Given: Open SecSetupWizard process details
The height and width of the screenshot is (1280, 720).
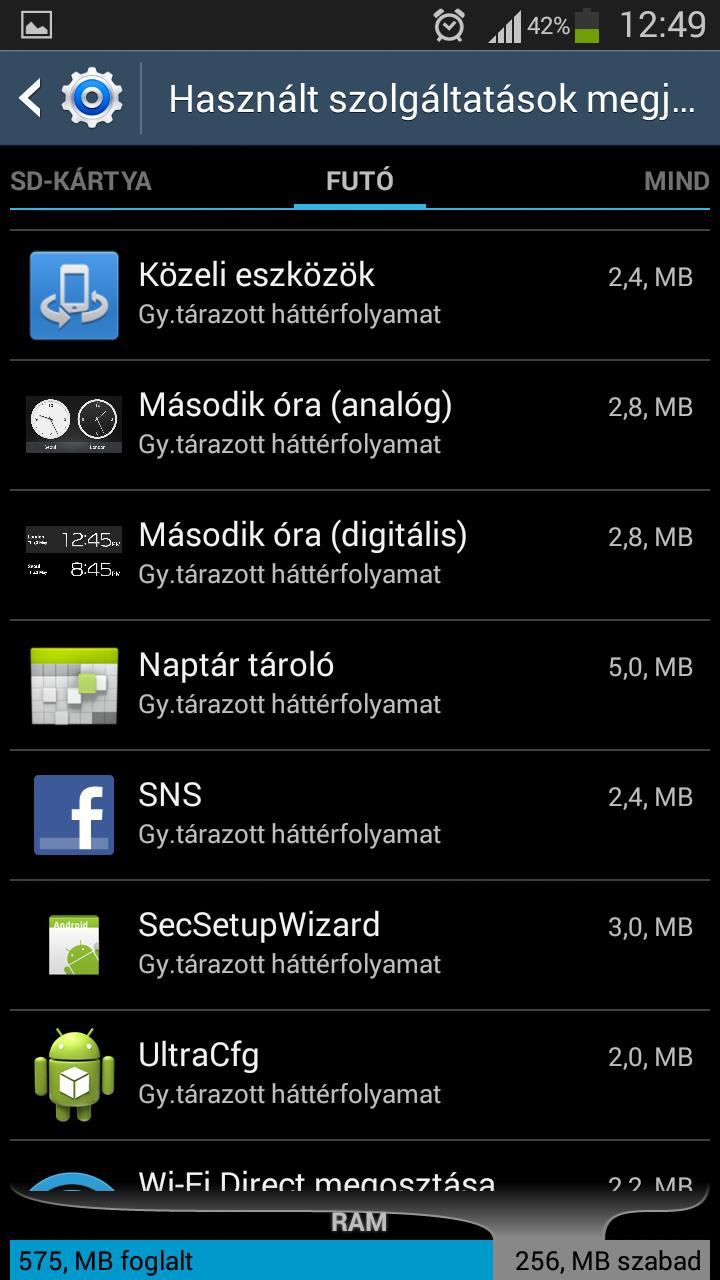Looking at the screenshot, I should pos(360,945).
